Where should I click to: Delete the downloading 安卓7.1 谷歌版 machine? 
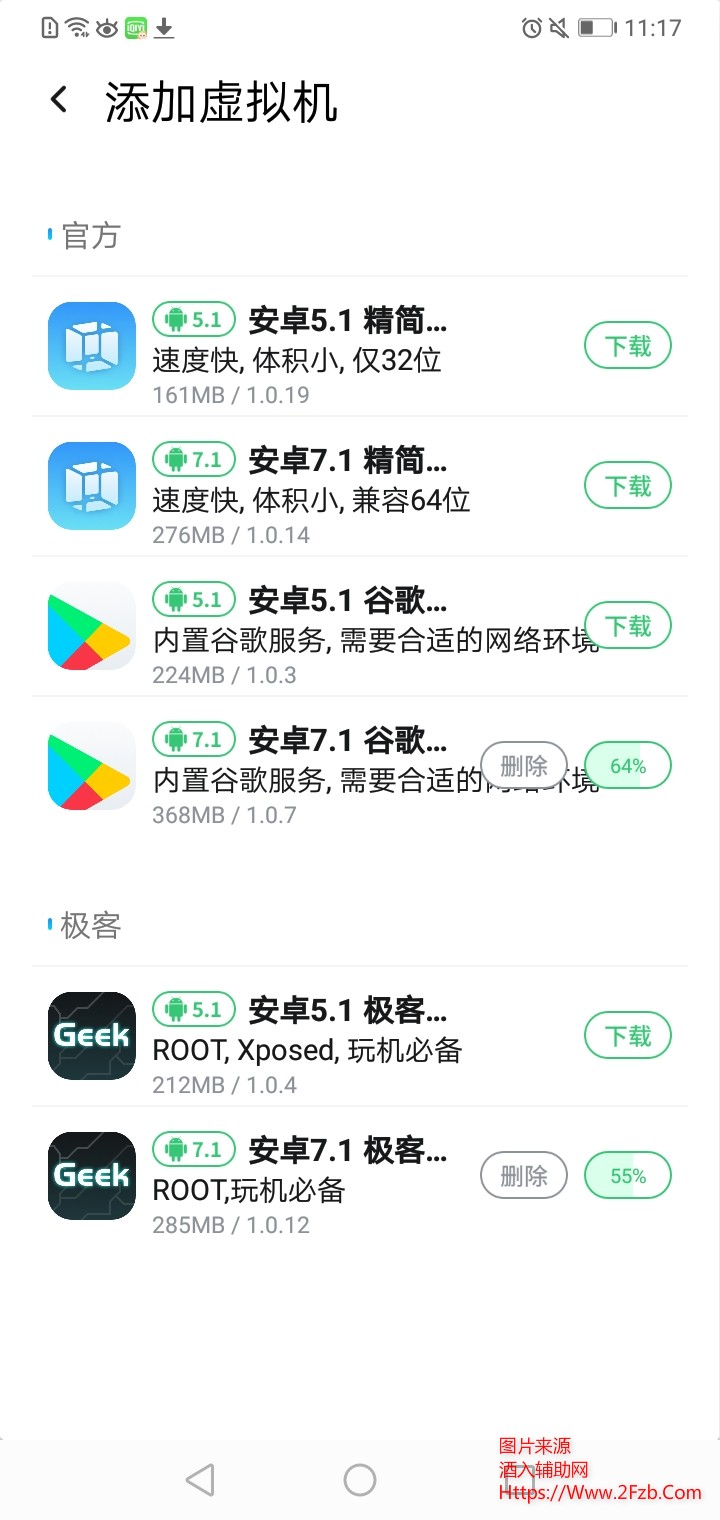(523, 765)
